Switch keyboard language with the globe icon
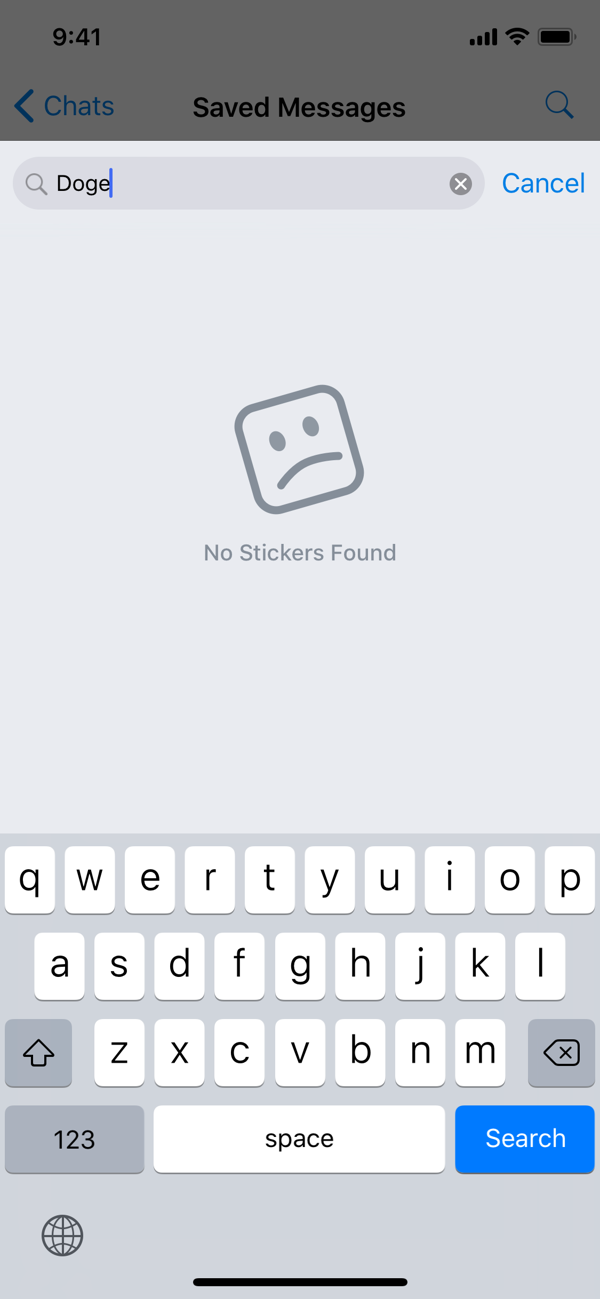The image size is (600, 1299). pyautogui.click(x=62, y=1236)
